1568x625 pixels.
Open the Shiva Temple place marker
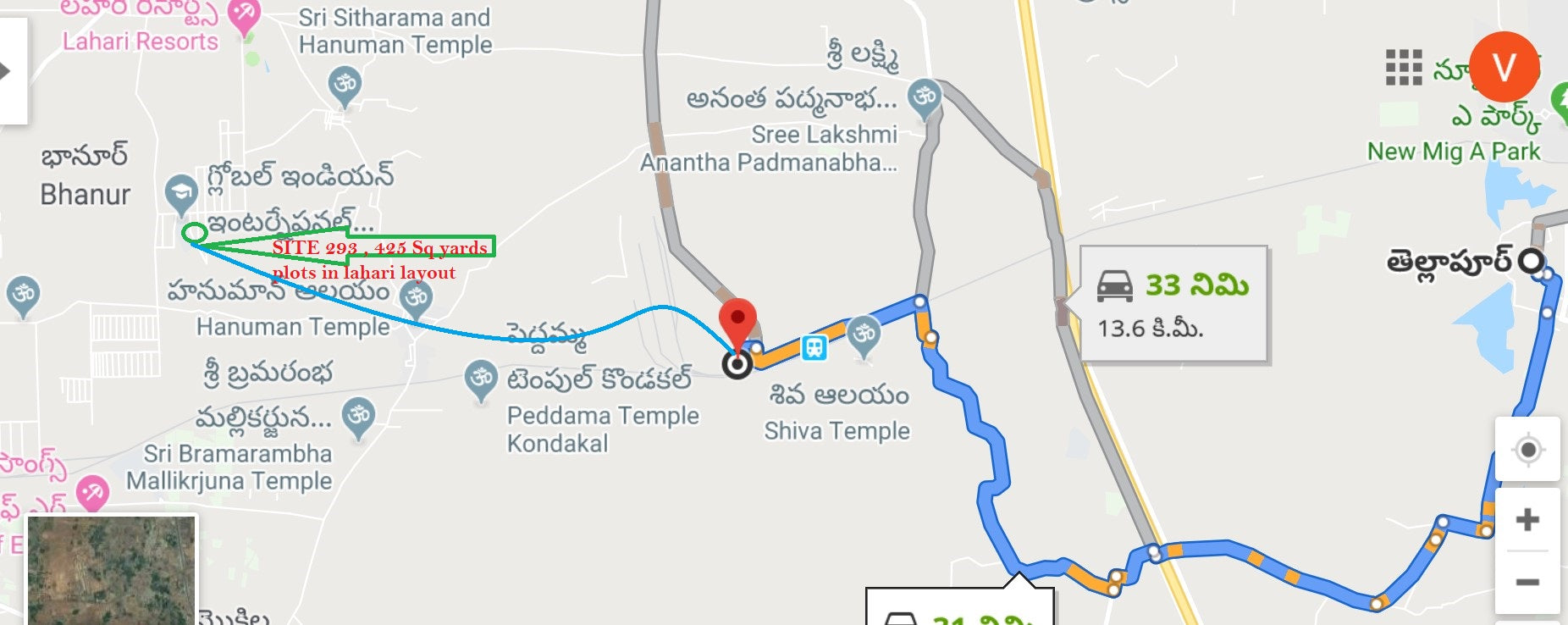[863, 335]
